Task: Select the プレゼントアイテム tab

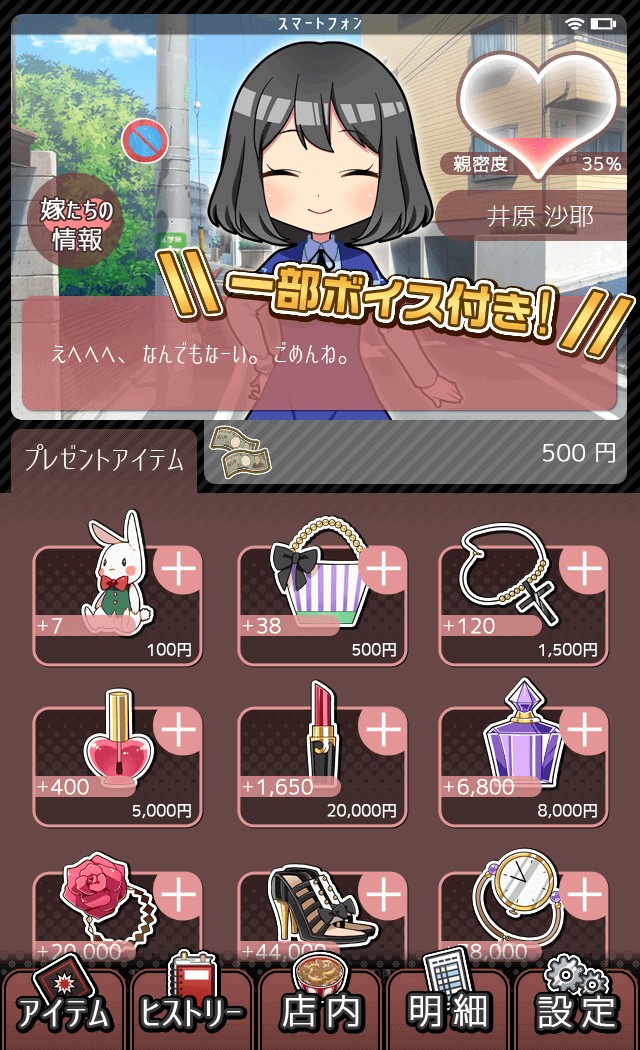Action: click(104, 460)
